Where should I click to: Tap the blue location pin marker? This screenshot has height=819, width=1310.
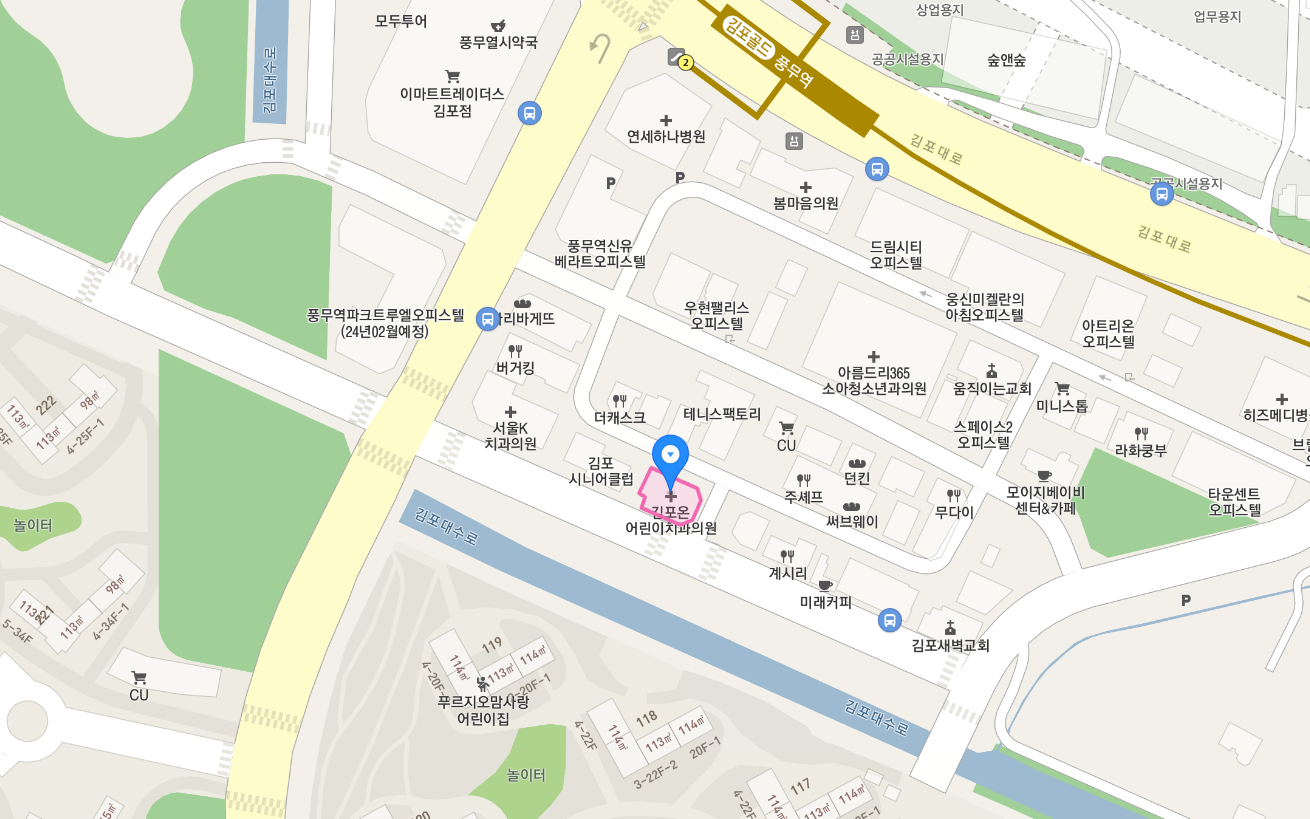670,456
